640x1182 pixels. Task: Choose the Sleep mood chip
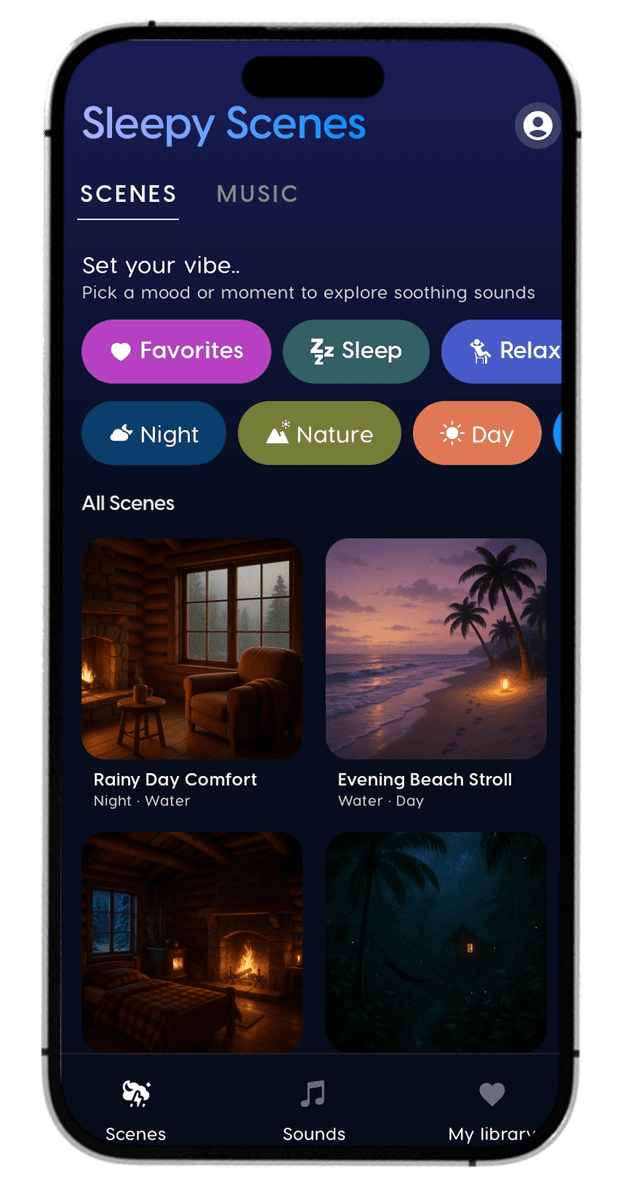click(356, 351)
